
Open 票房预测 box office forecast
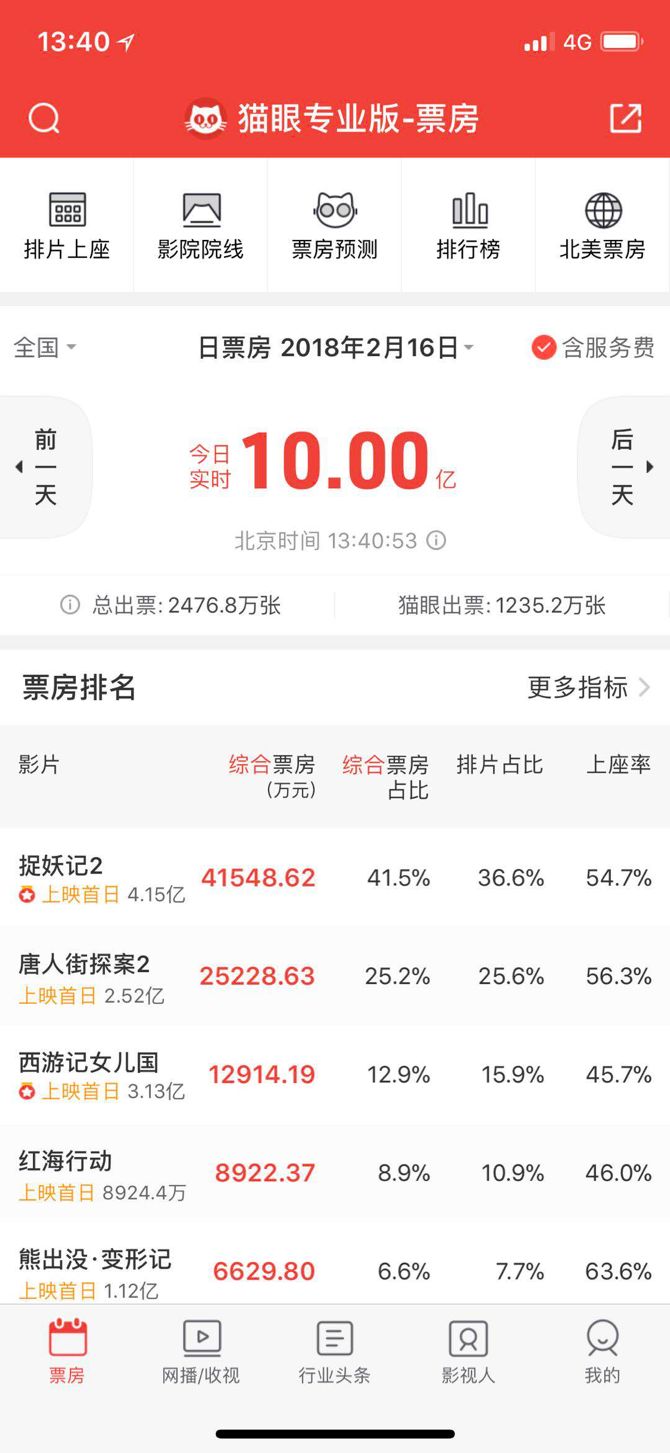click(x=335, y=226)
